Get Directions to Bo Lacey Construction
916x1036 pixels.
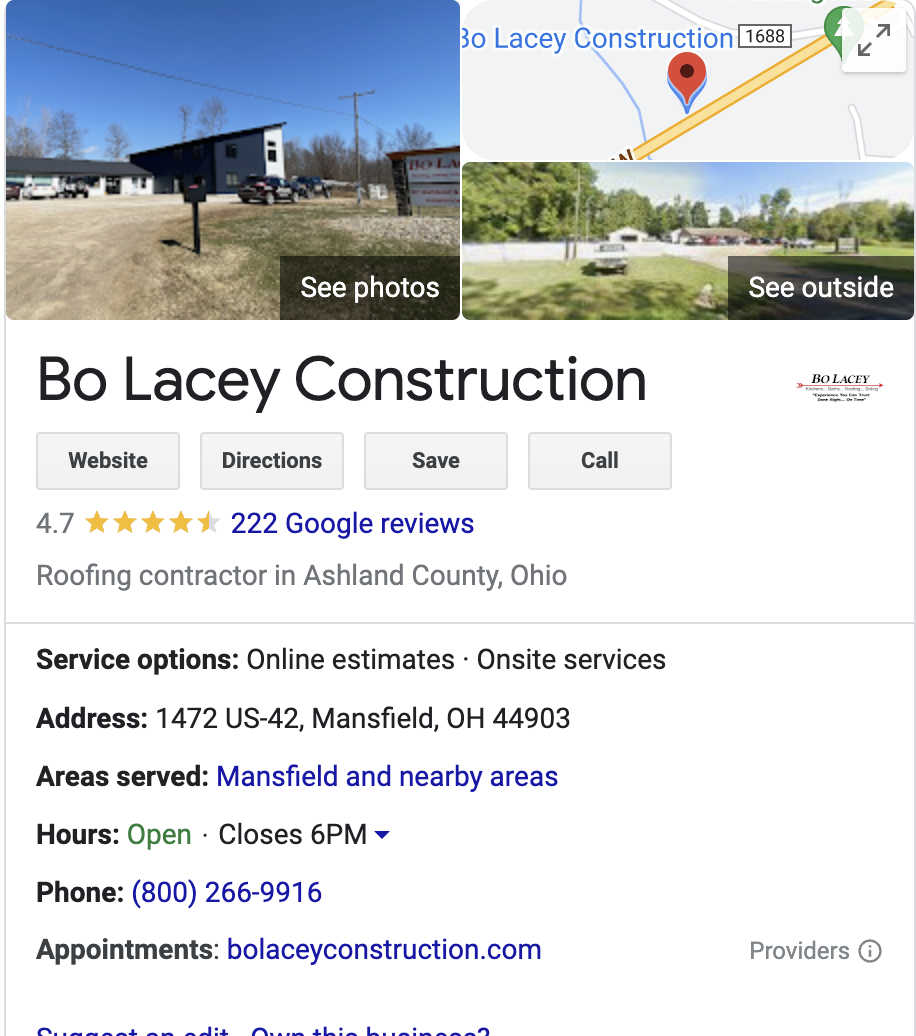[272, 461]
